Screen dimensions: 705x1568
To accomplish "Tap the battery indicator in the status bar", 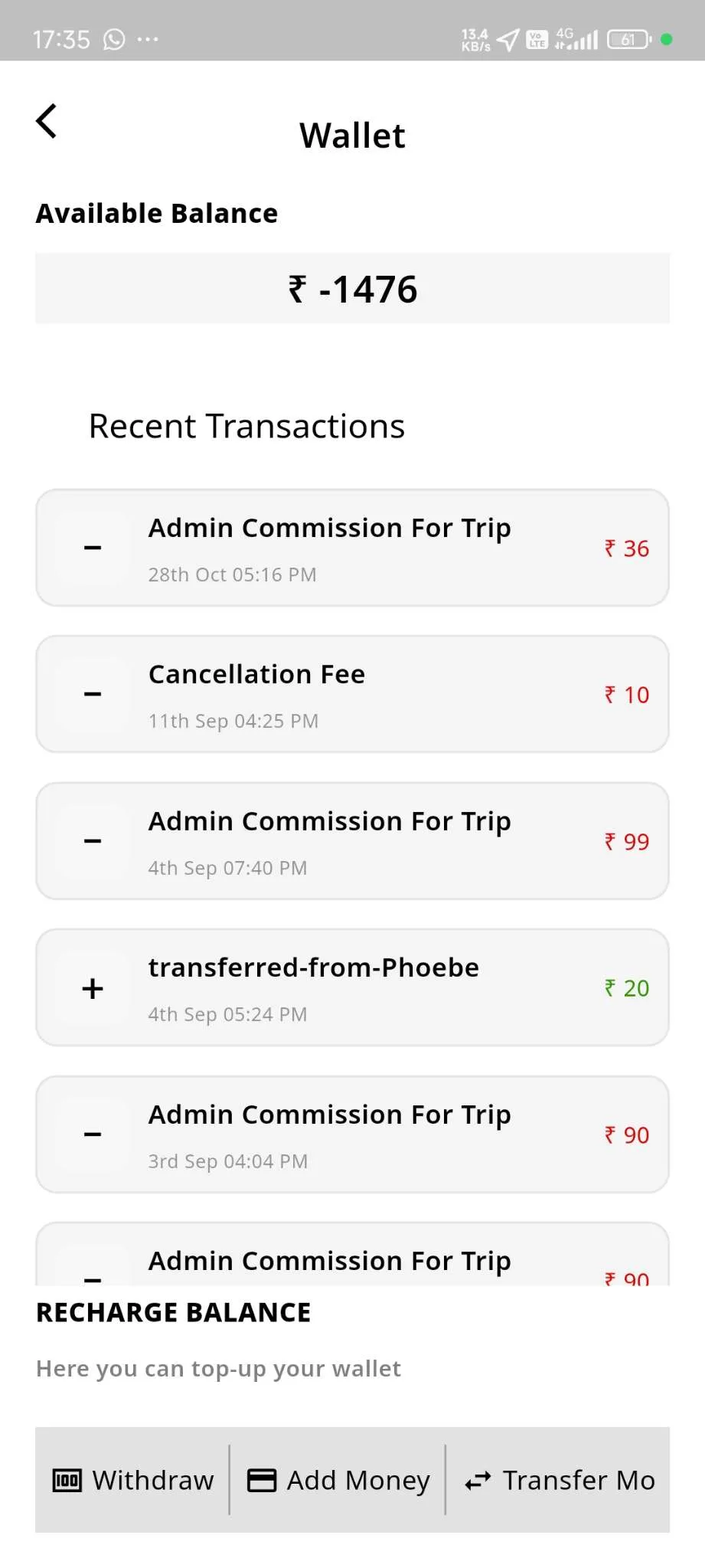I will click(x=626, y=38).
